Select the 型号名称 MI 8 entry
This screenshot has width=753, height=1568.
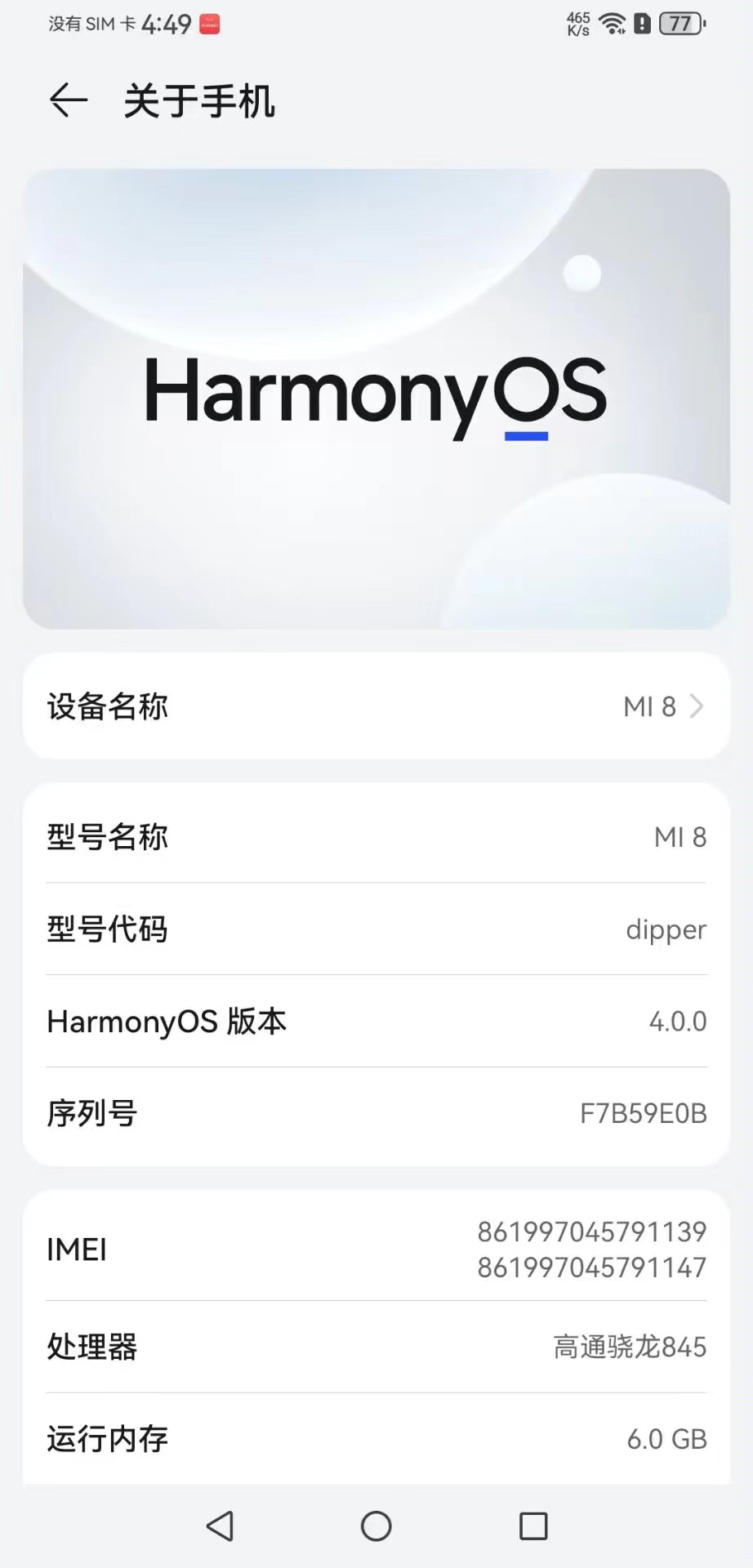click(x=376, y=837)
